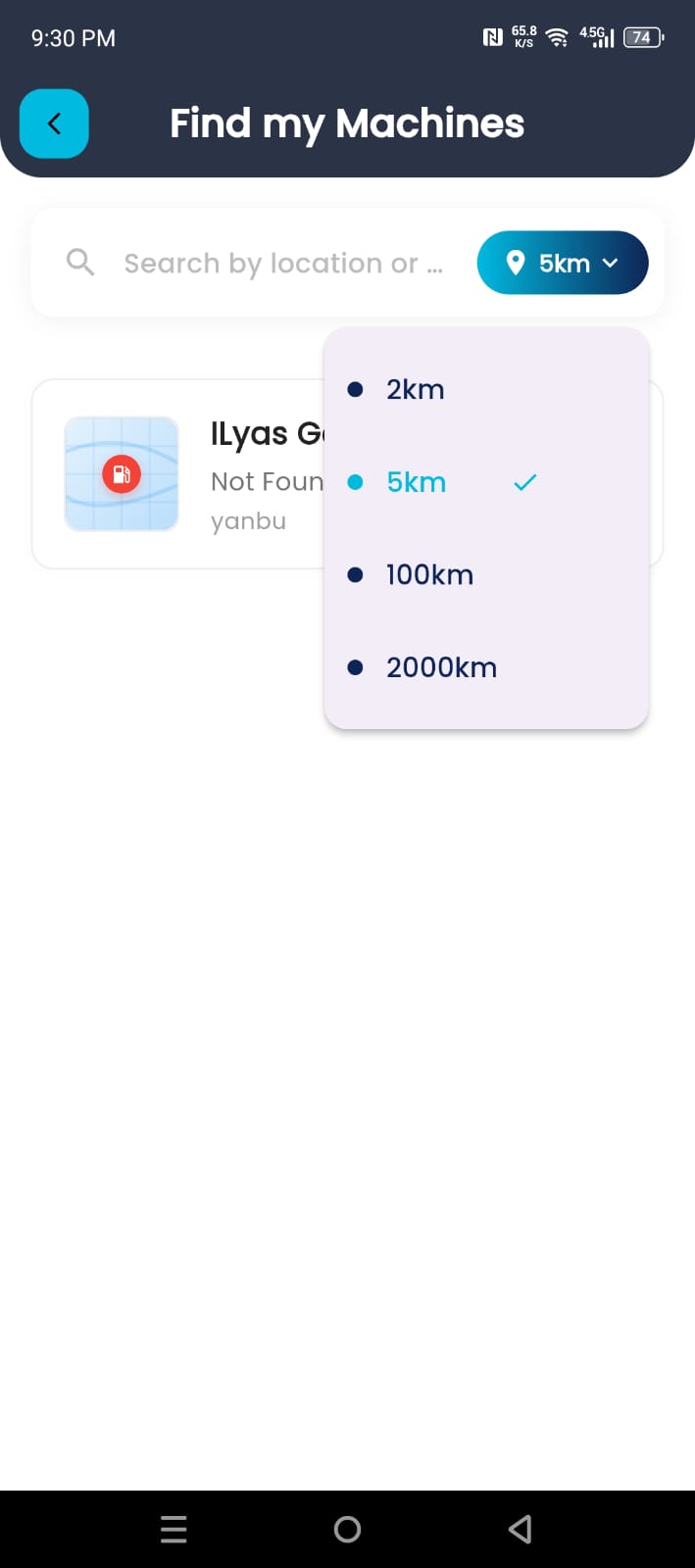Select the 2km radius option
The height and width of the screenshot is (1568, 695).
(416, 390)
